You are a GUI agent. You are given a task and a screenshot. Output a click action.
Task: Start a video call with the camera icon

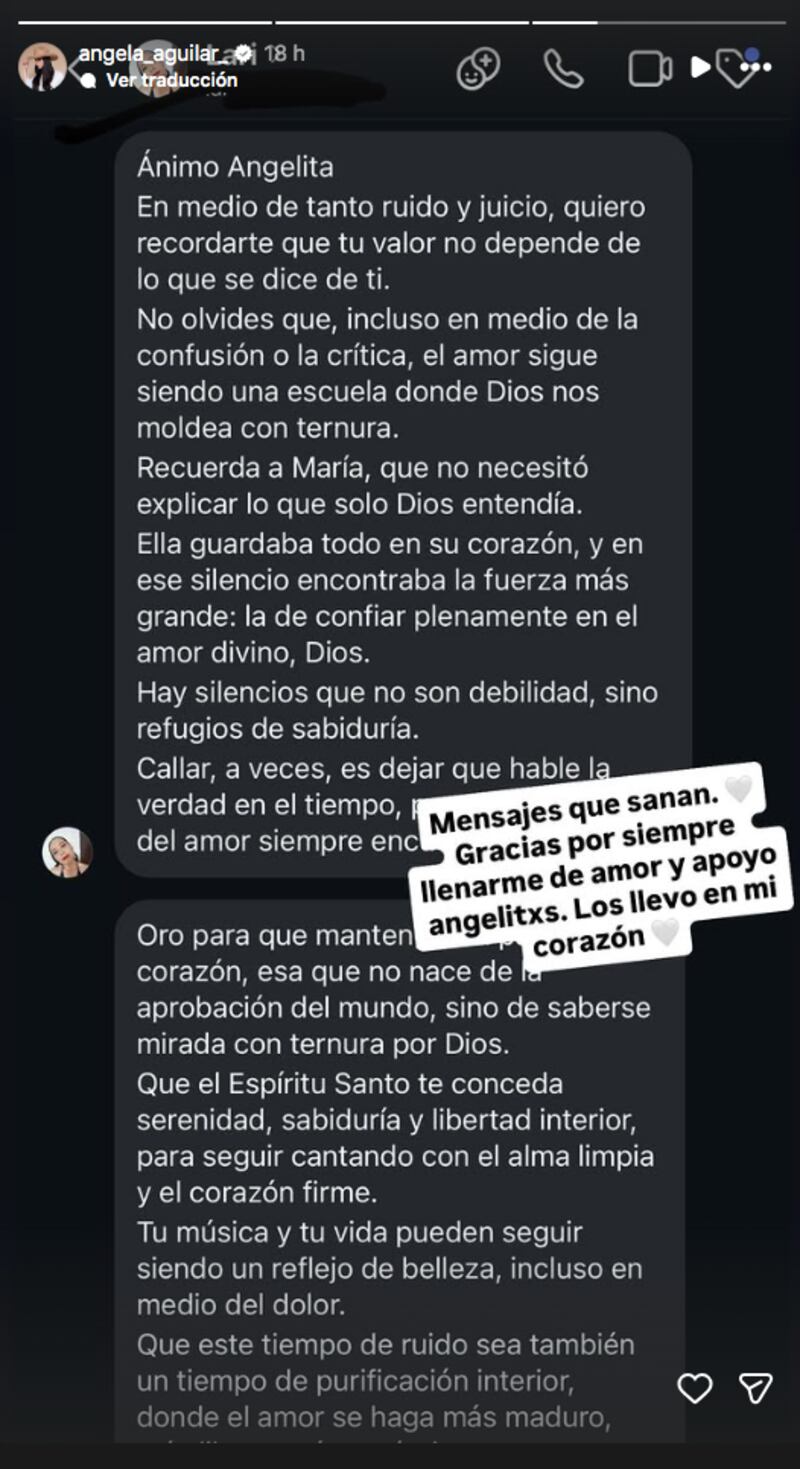tap(648, 68)
